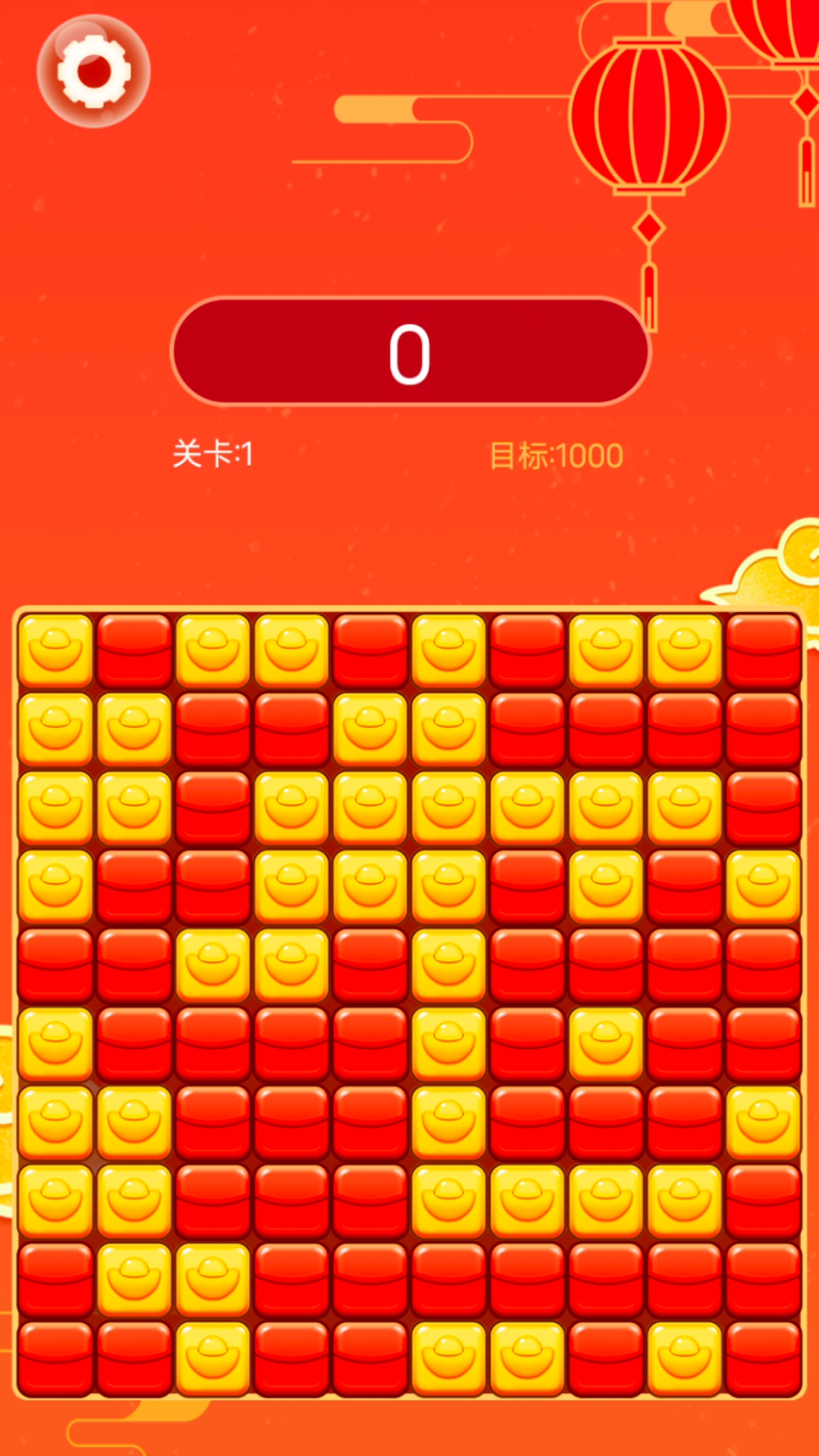Pop the red block in the grid's bottom-right corner

click(764, 1359)
